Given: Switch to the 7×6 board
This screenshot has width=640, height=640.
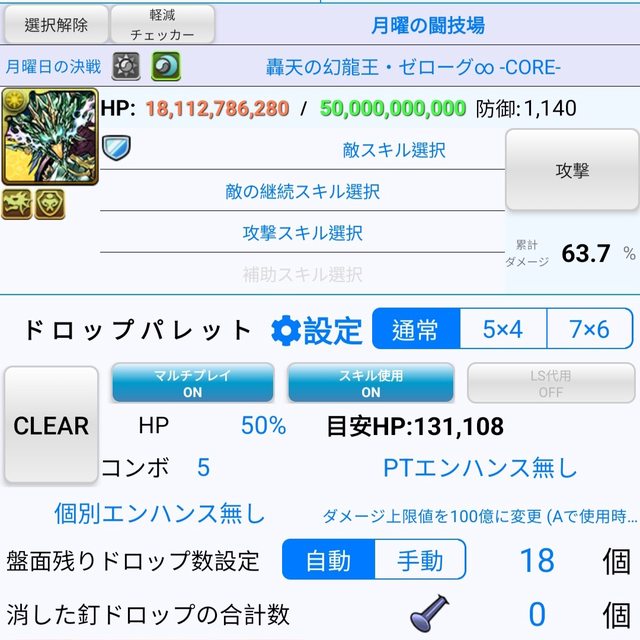Looking at the screenshot, I should [589, 329].
